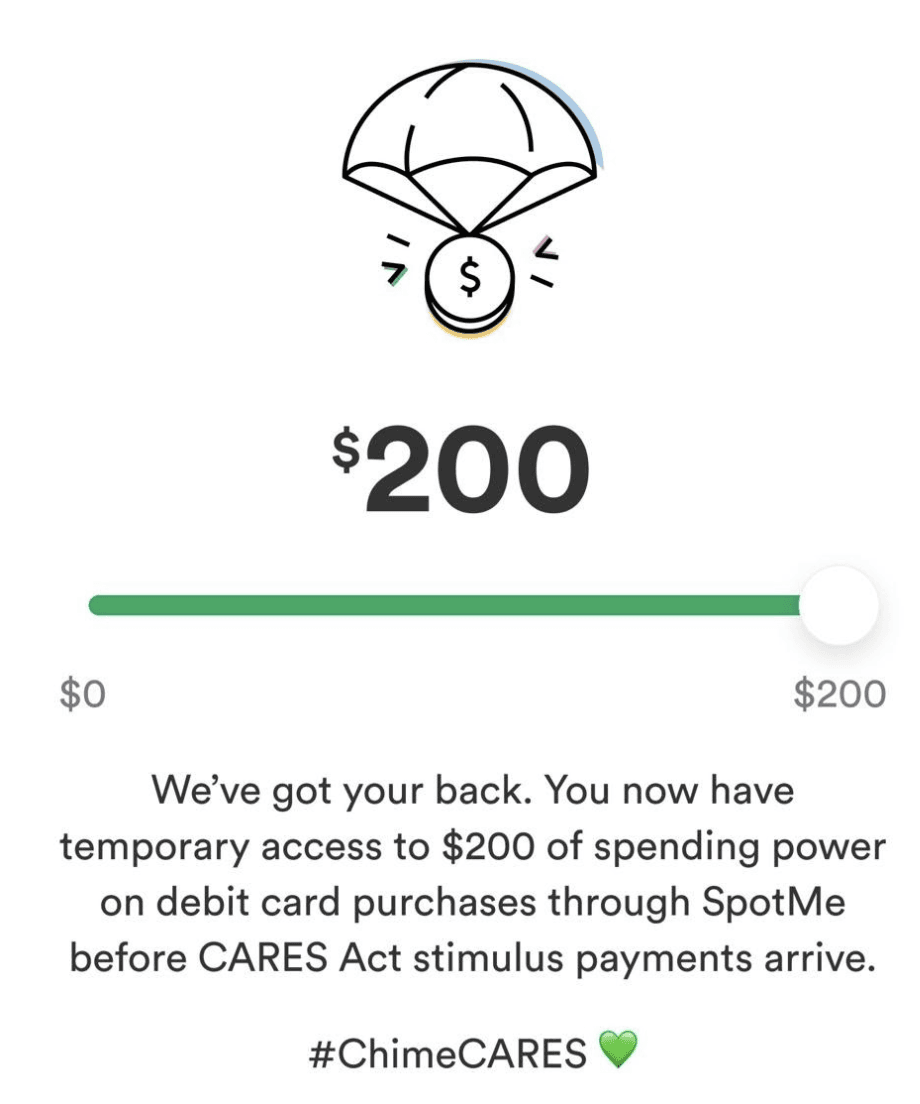The width and height of the screenshot is (920, 1104).
Task: Tap the SpotMe limit slider handle
Action: click(x=839, y=605)
